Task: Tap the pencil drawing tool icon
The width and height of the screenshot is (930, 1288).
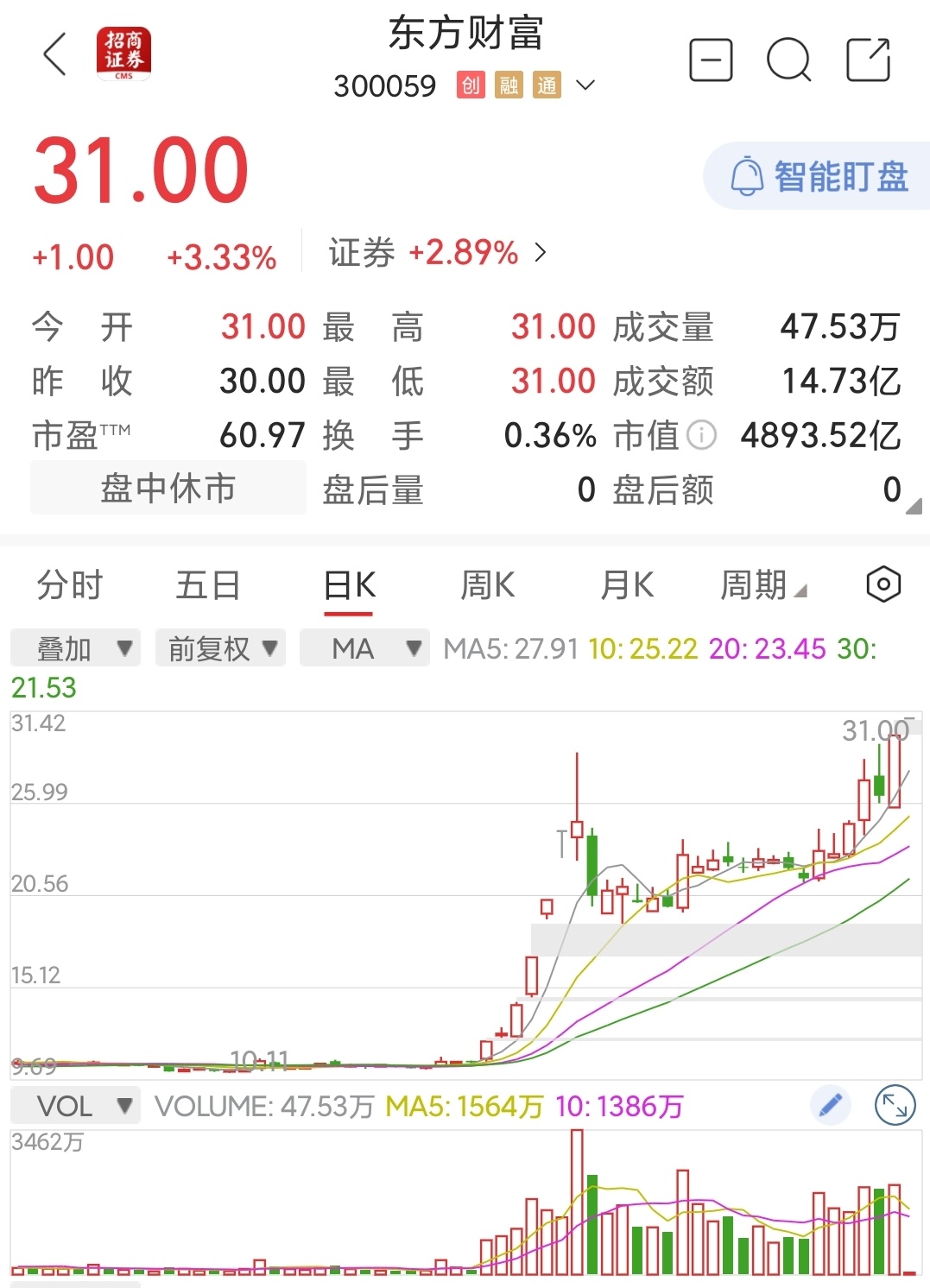Action: (x=830, y=1105)
